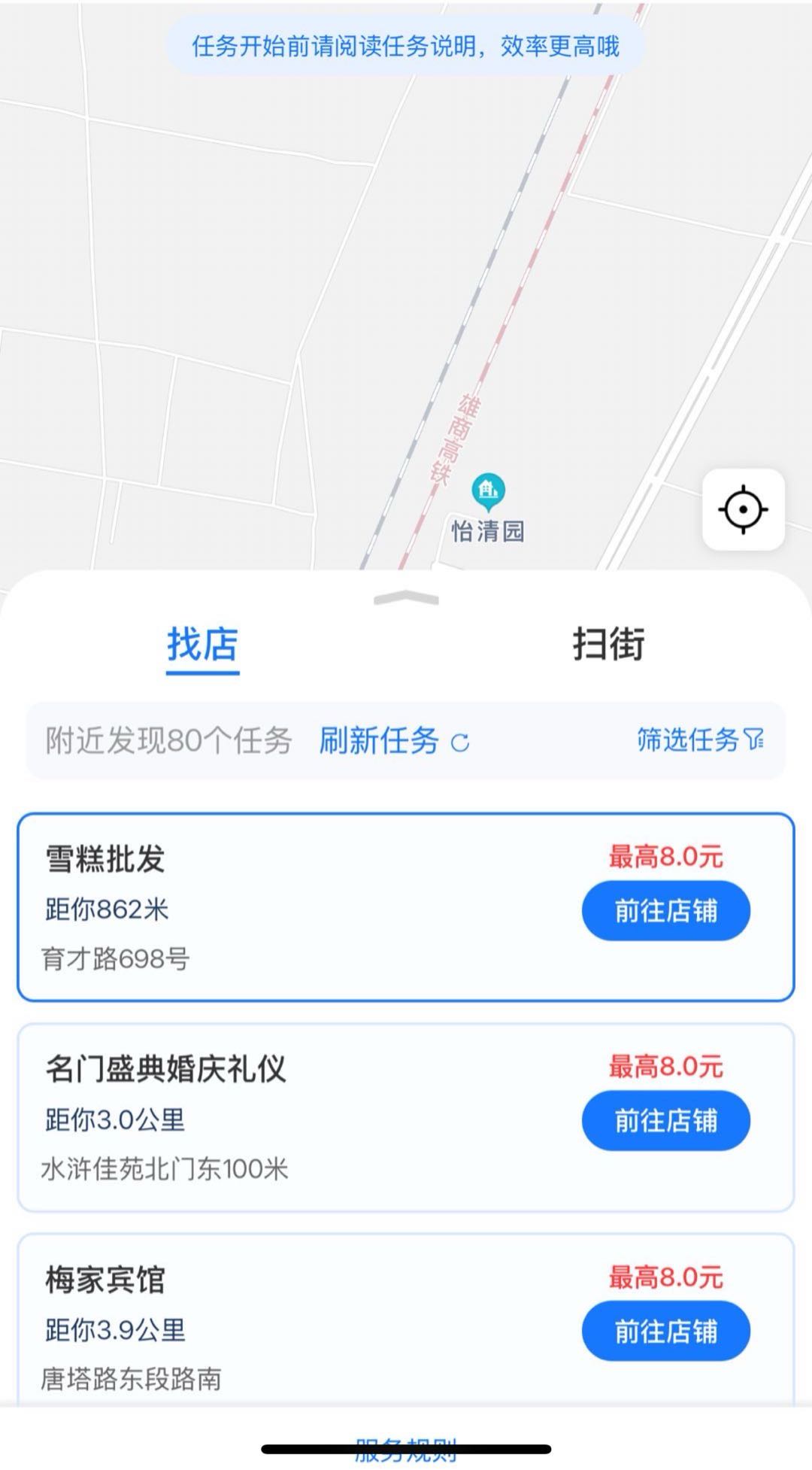The width and height of the screenshot is (812, 1470).
Task: Click the refresh arrow icon in the task list
Action: pos(459,742)
